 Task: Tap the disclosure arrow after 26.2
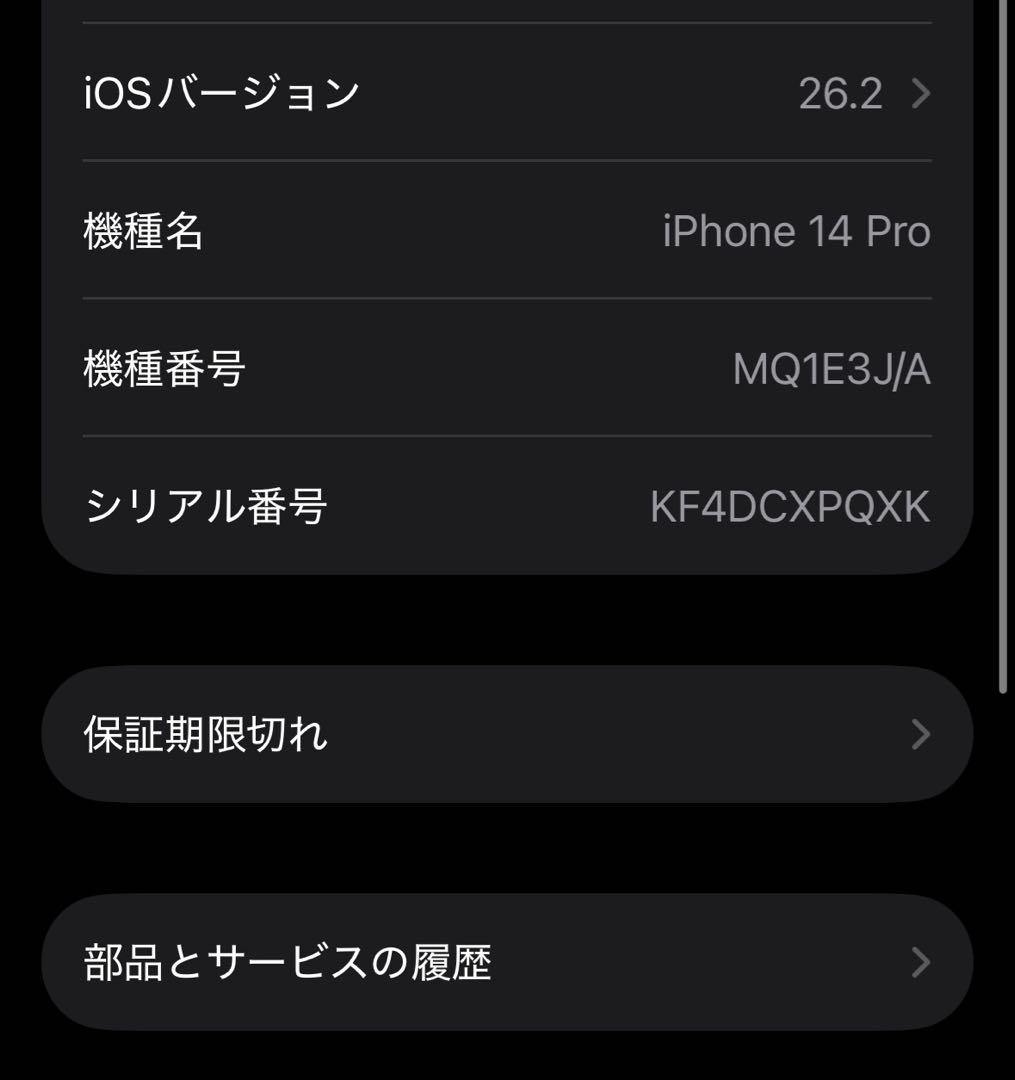921,93
